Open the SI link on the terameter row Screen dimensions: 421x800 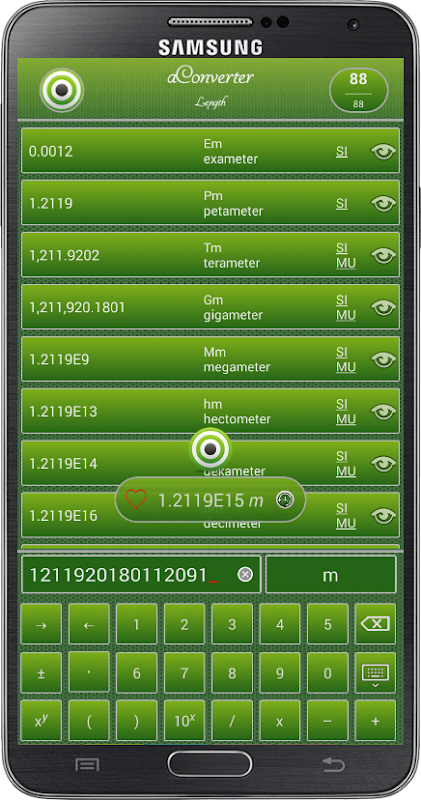(x=342, y=248)
